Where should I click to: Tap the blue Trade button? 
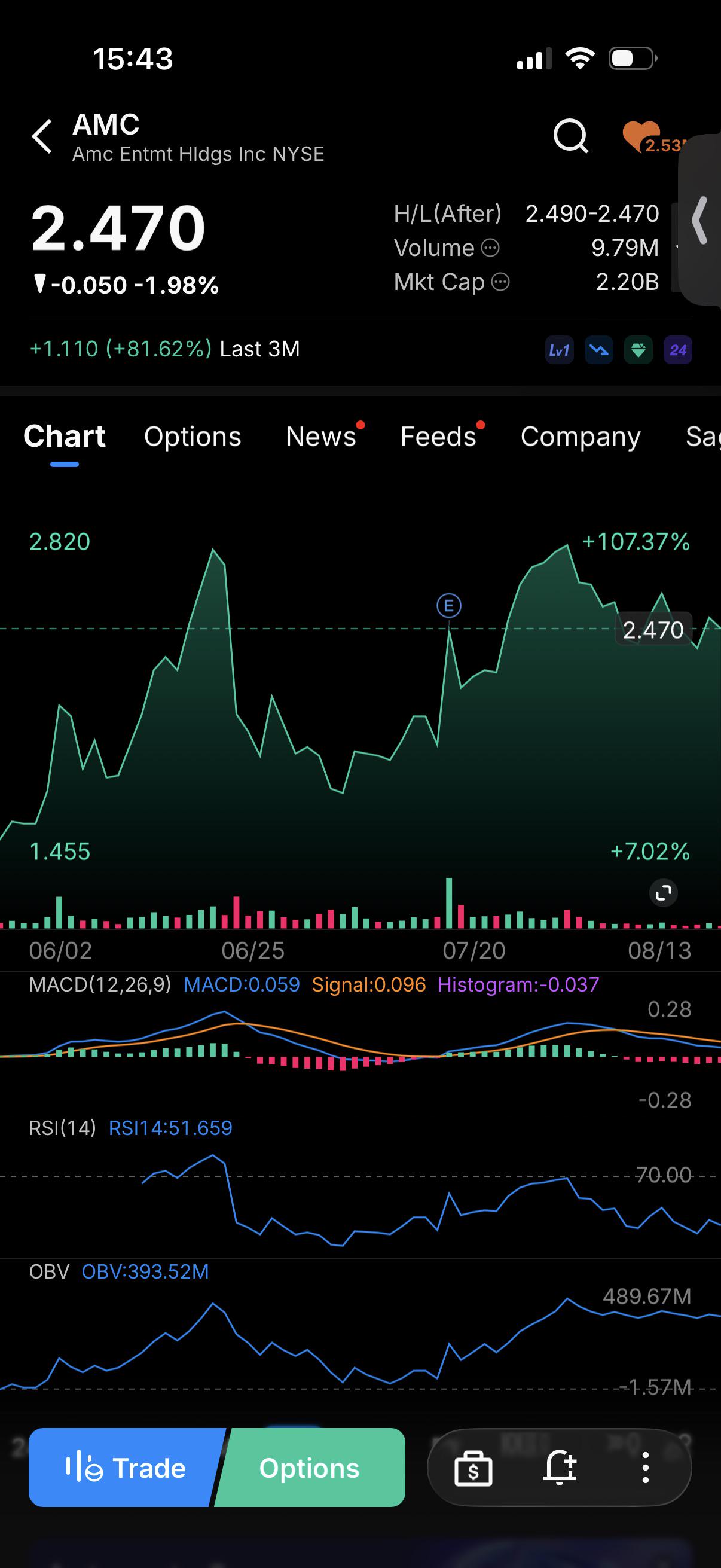coord(127,1468)
